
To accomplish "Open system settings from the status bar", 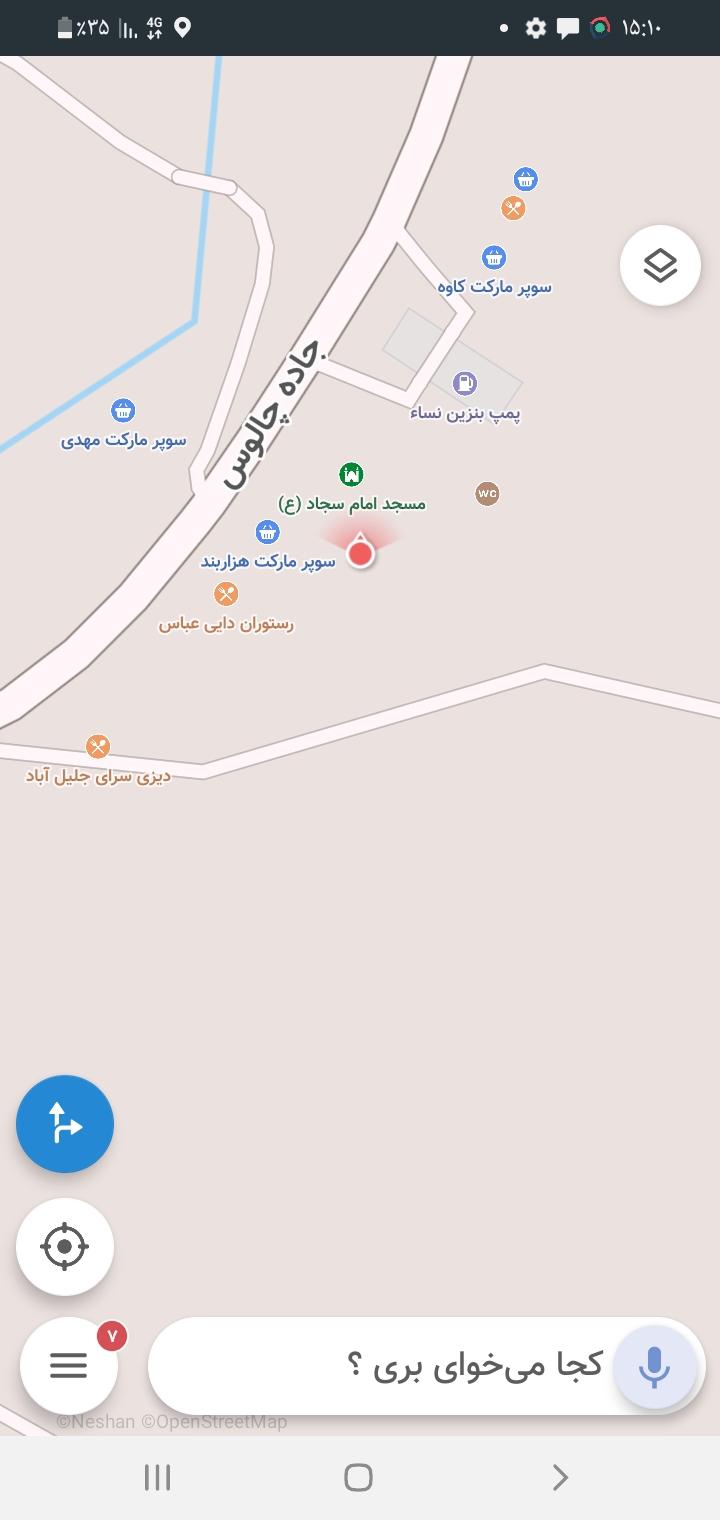I will (x=535, y=28).
